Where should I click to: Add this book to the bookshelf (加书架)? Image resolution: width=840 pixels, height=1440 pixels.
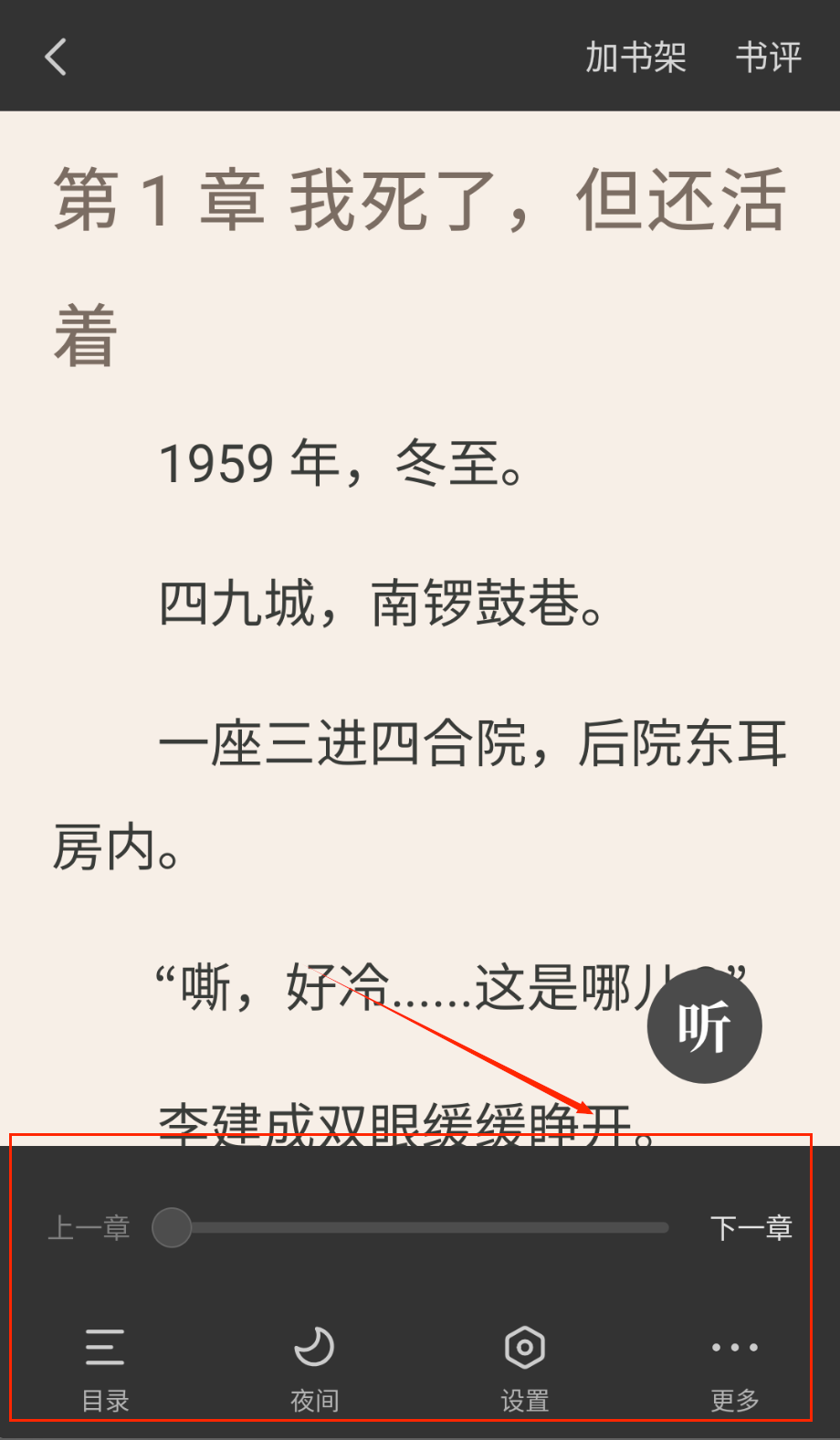635,58
